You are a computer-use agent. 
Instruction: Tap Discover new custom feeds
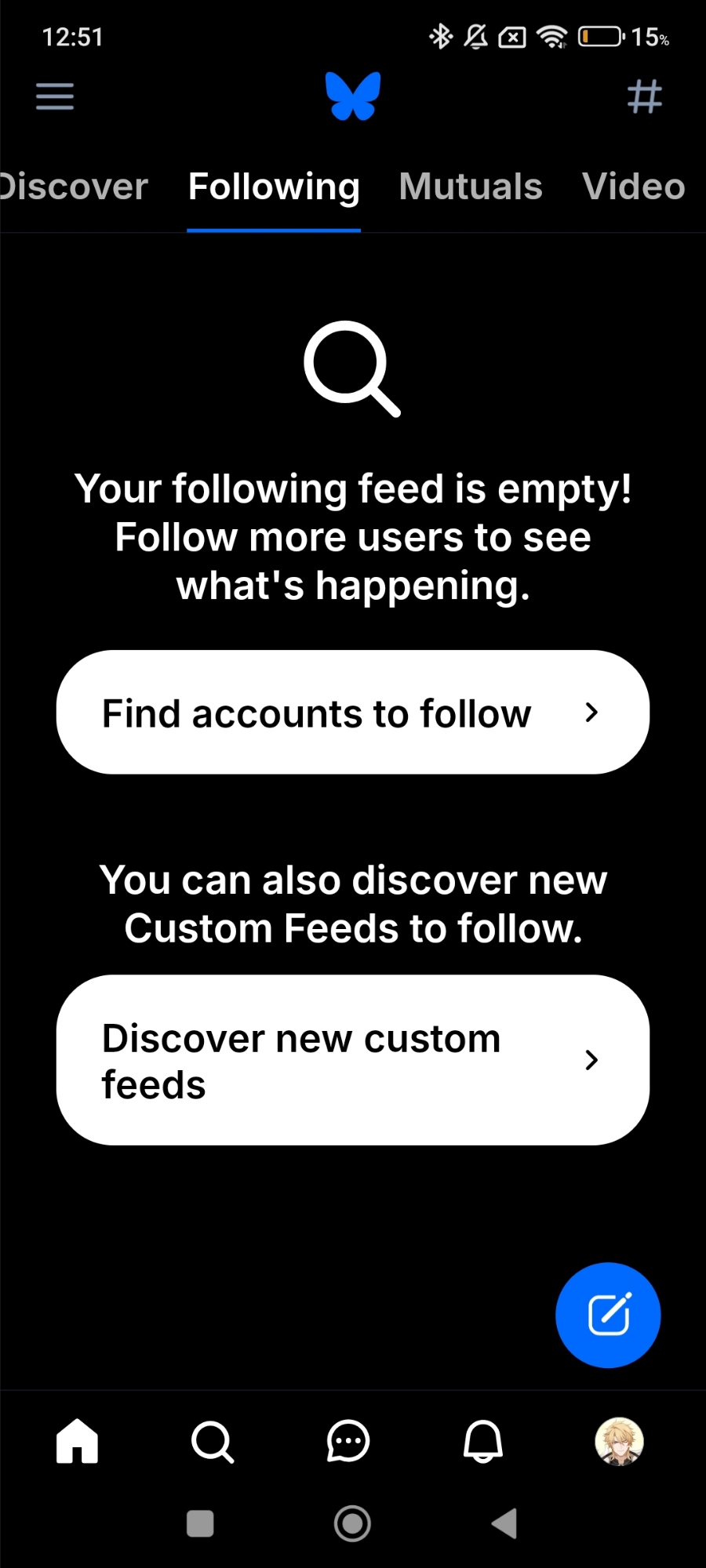353,1060
